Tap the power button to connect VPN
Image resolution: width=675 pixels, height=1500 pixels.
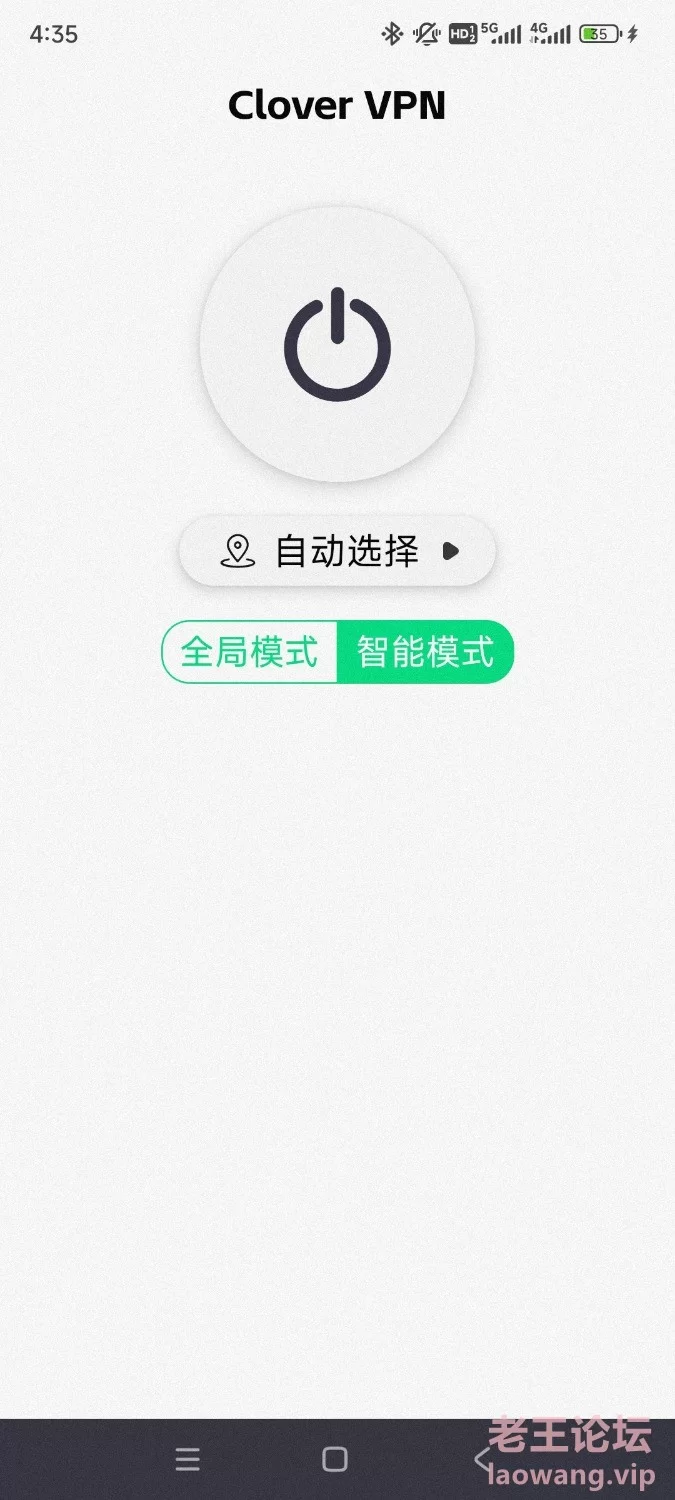tap(337, 345)
